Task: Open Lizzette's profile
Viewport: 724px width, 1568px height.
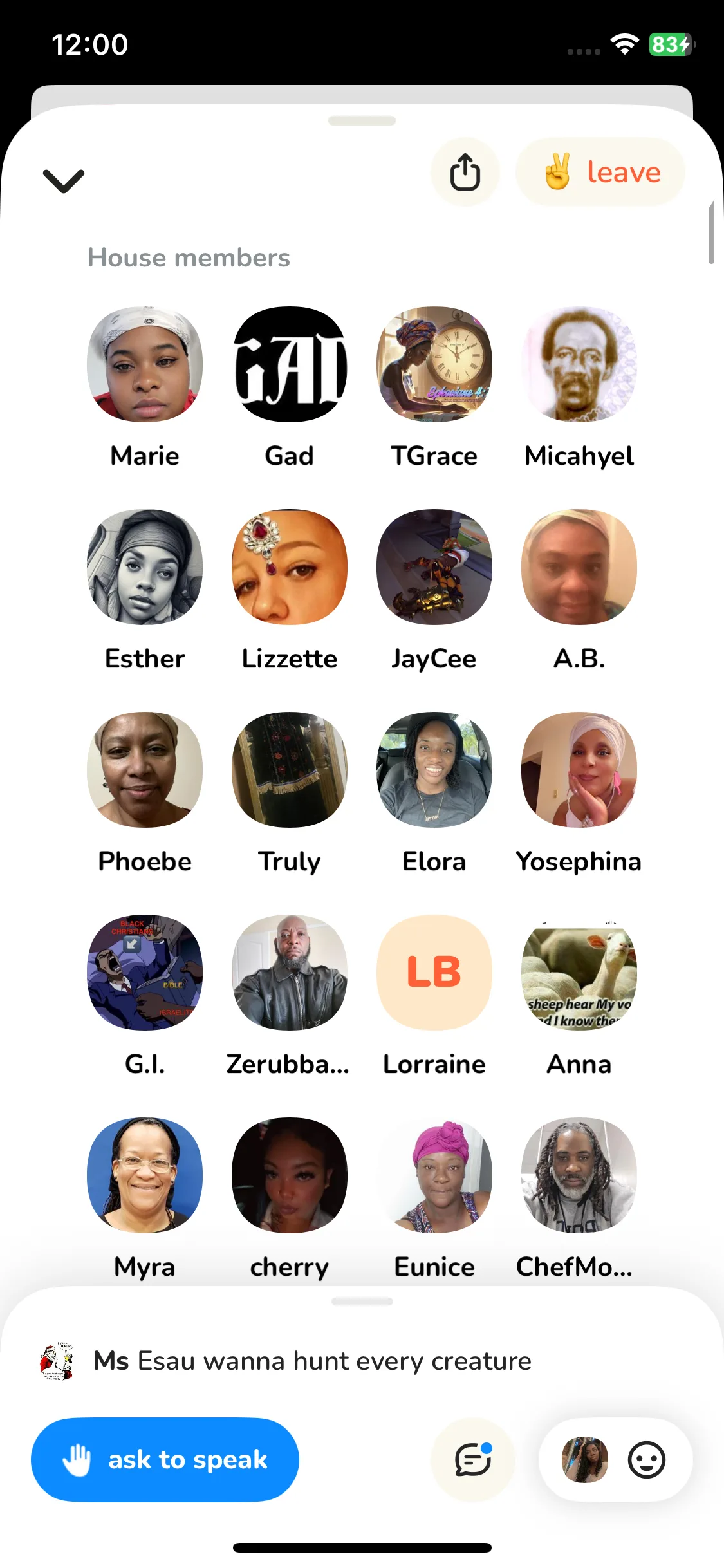Action: (x=290, y=567)
